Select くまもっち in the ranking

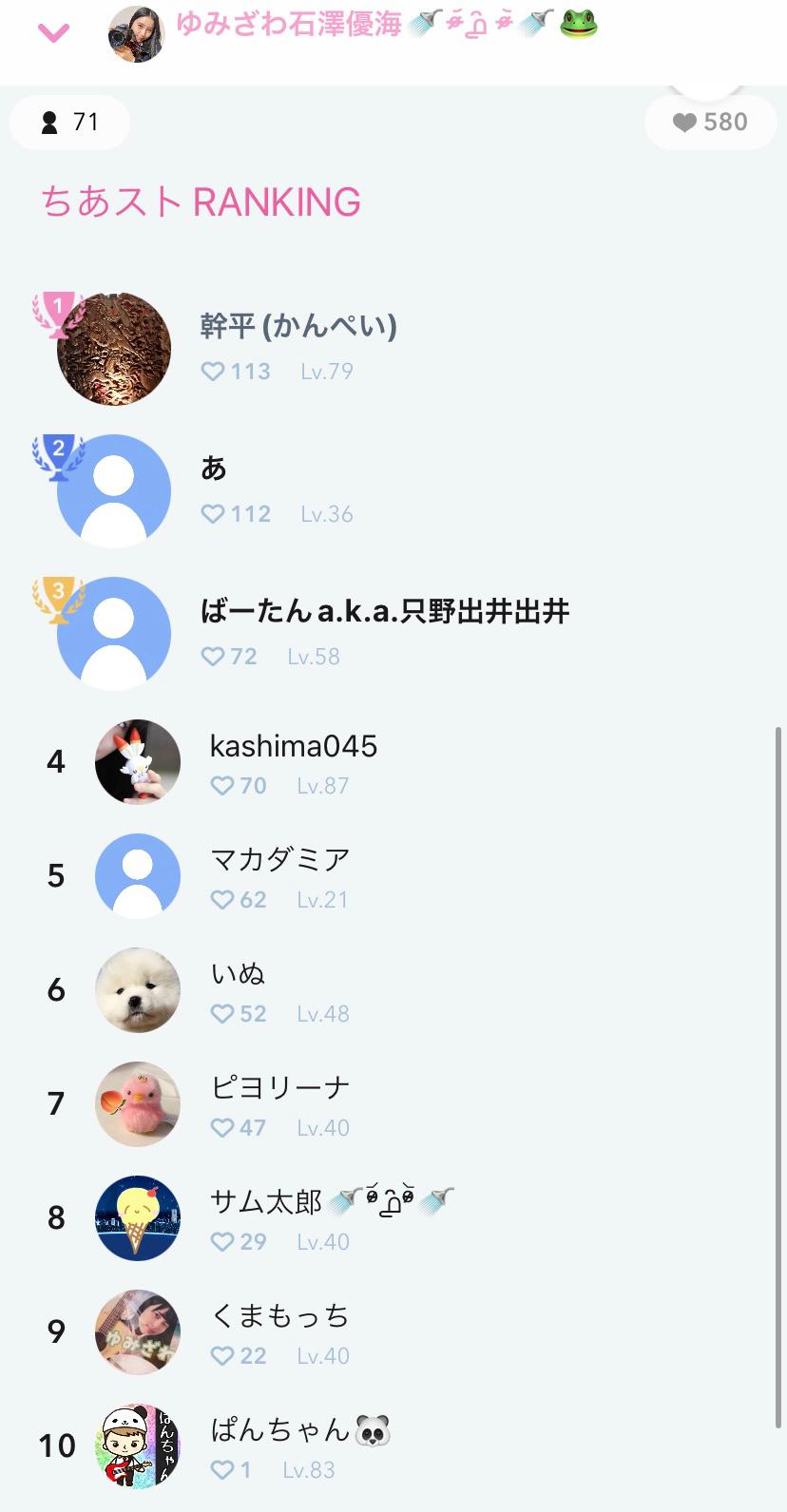393,1332
